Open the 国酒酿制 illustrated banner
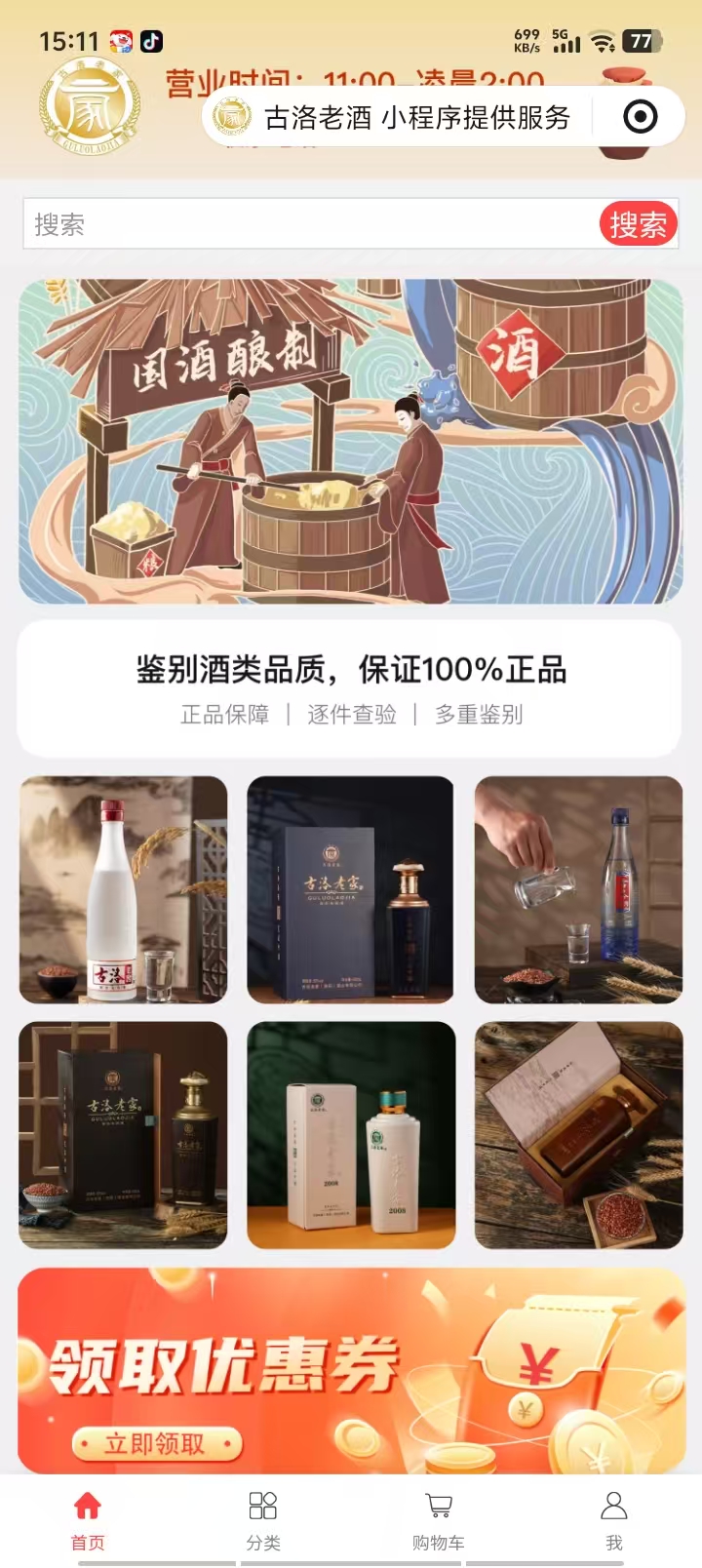702x1568 pixels. pyautogui.click(x=351, y=442)
